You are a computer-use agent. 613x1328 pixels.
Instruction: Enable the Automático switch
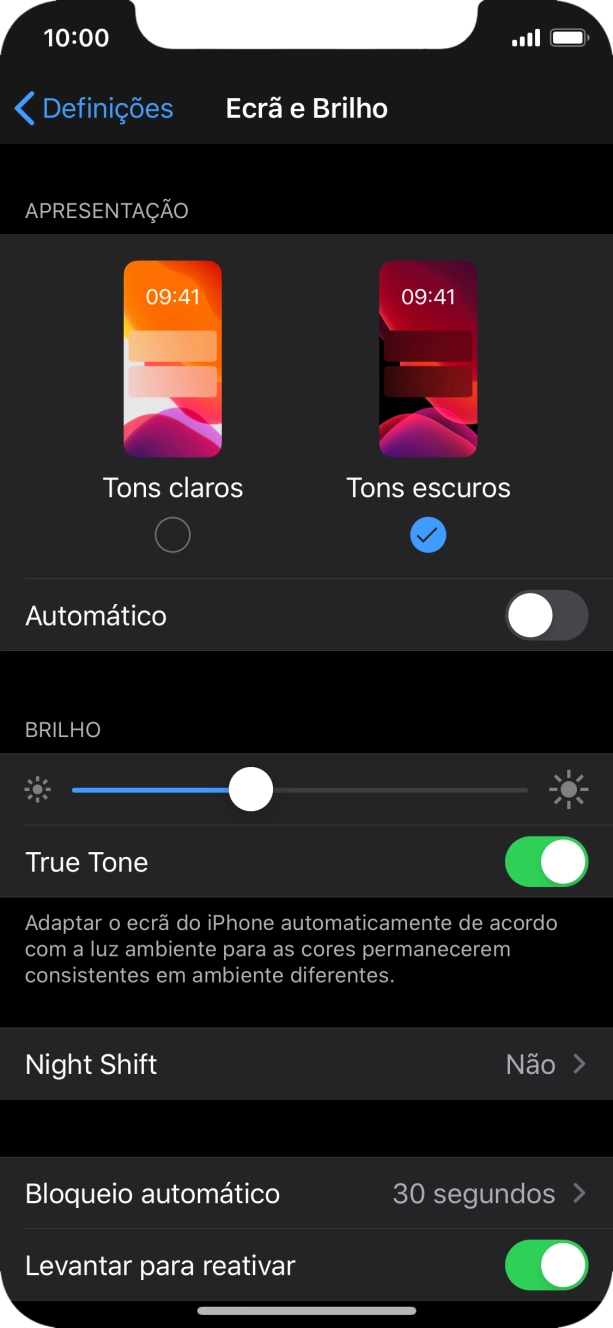[546, 615]
